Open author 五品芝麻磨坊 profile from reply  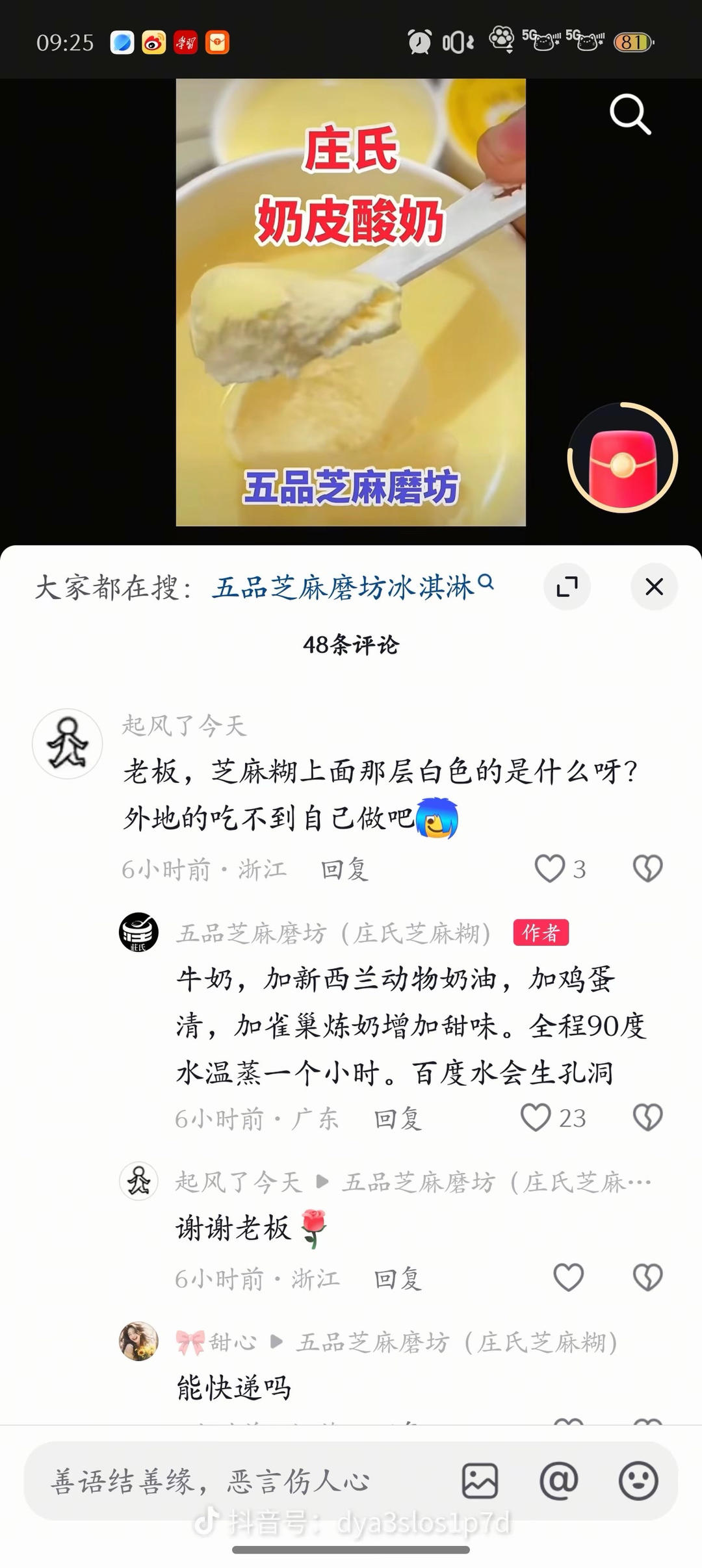coord(138,932)
